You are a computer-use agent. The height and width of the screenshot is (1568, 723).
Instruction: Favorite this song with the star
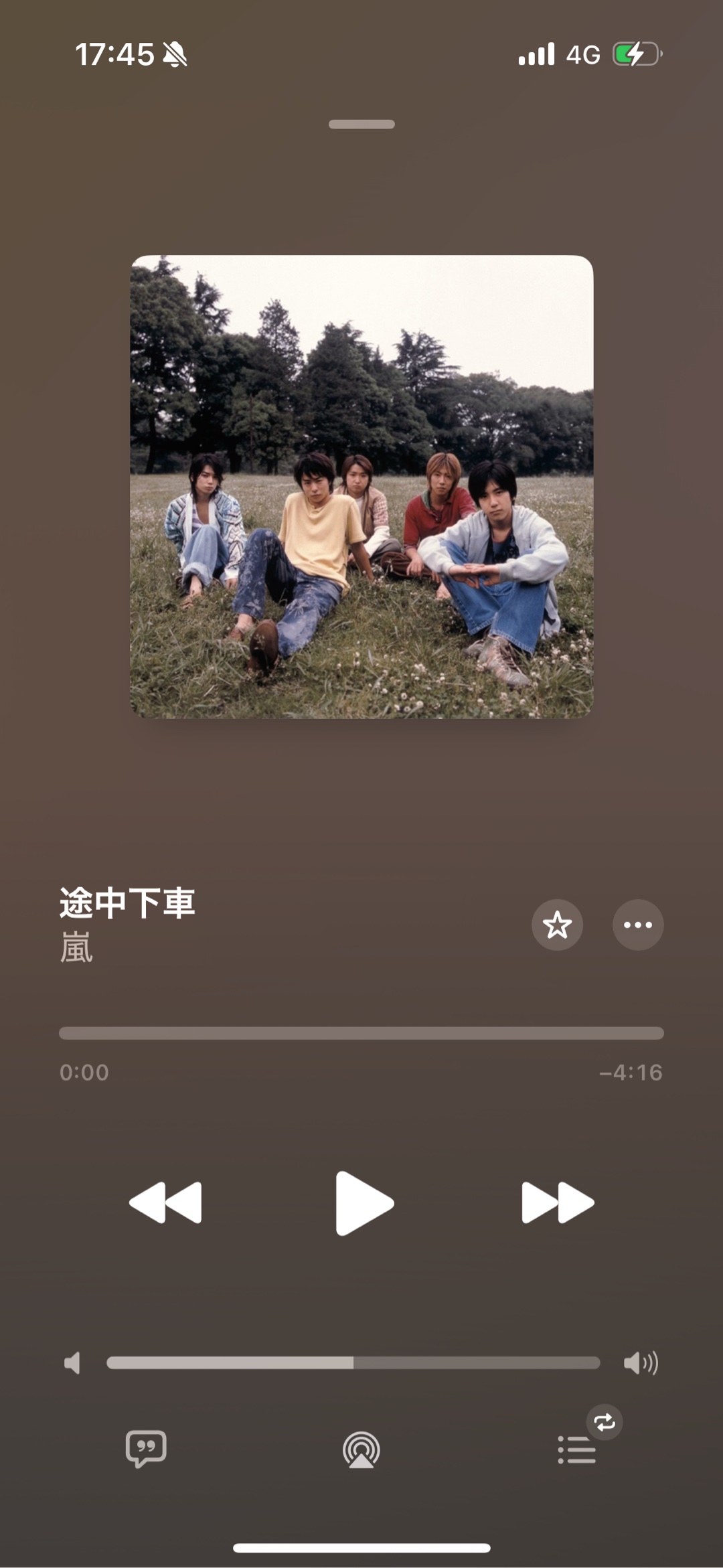point(557,925)
